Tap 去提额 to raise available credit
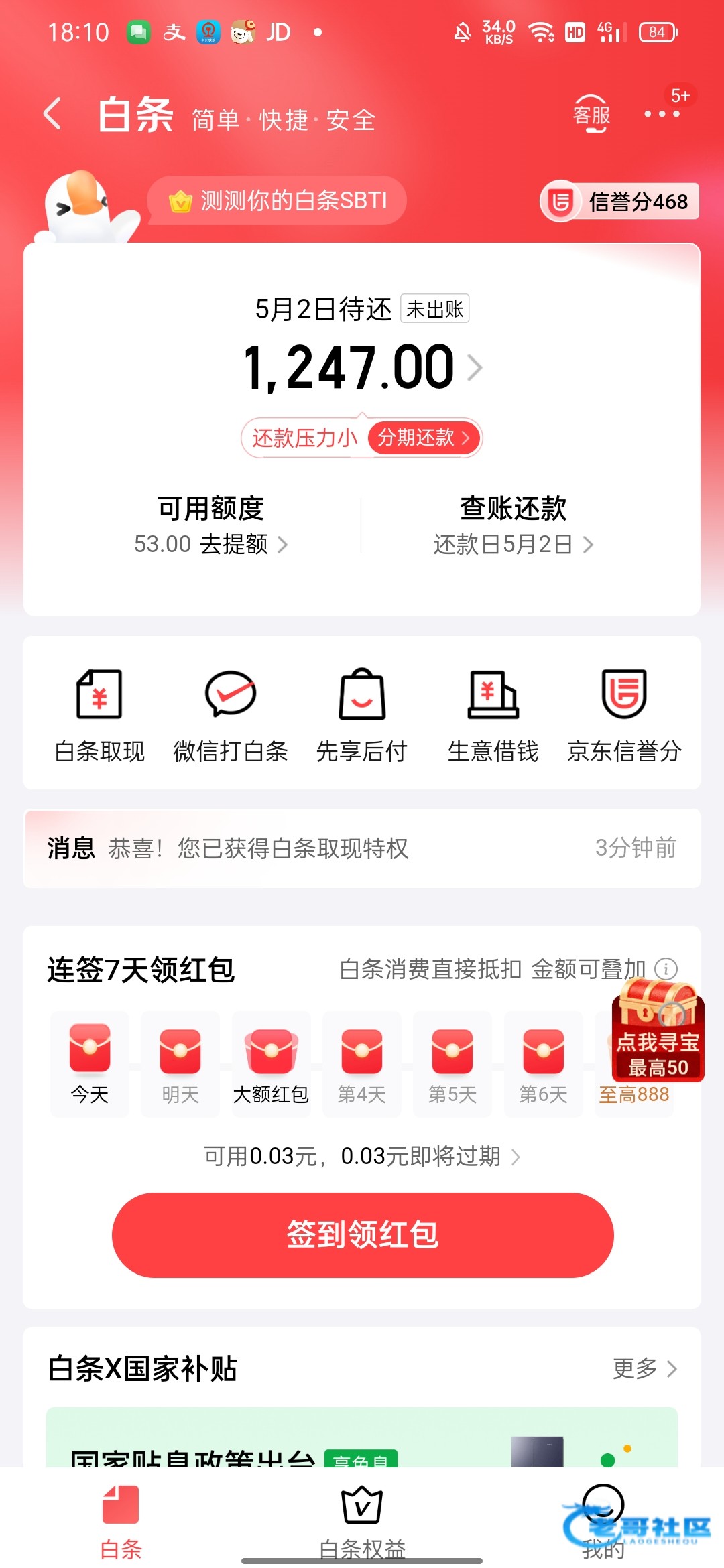724x1568 pixels. [x=235, y=544]
